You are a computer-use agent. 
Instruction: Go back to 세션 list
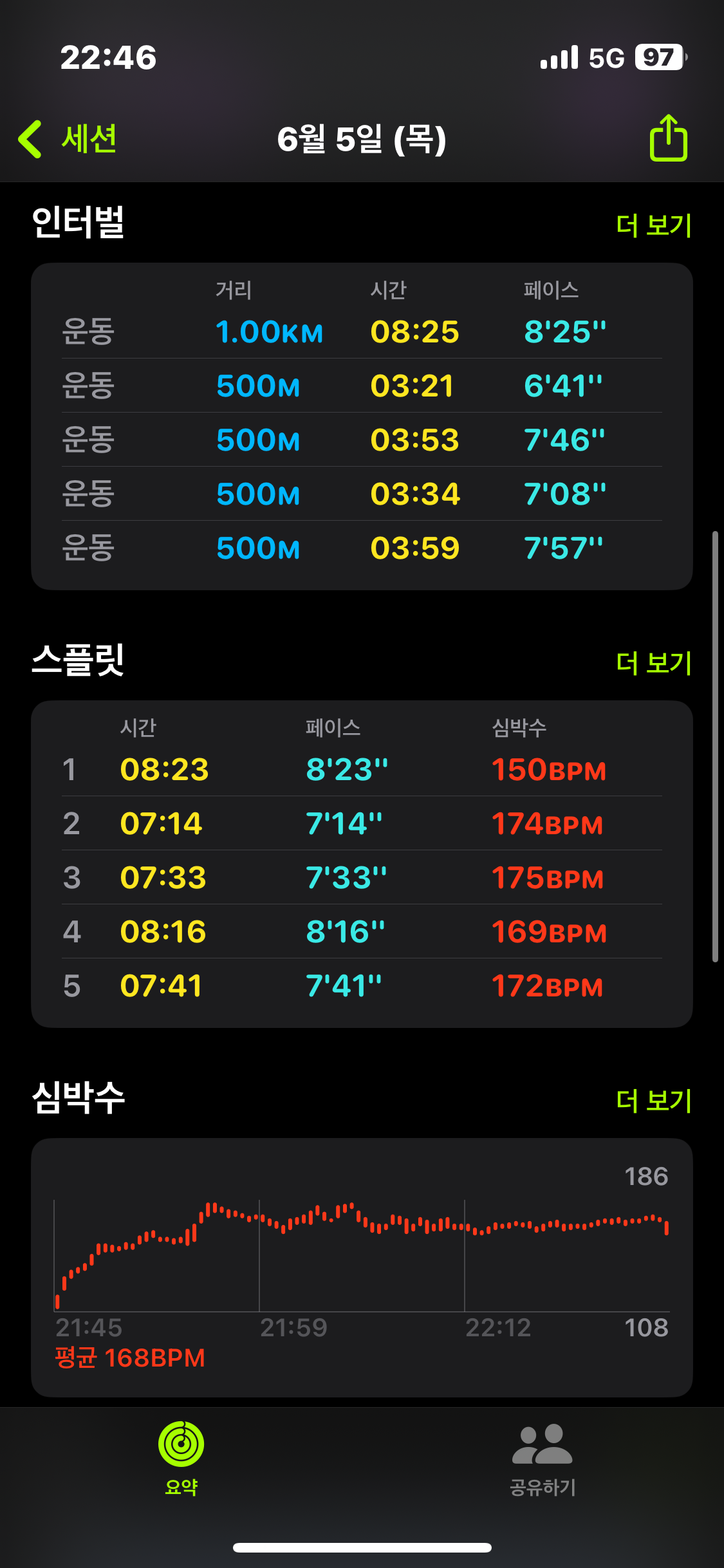[x=68, y=139]
